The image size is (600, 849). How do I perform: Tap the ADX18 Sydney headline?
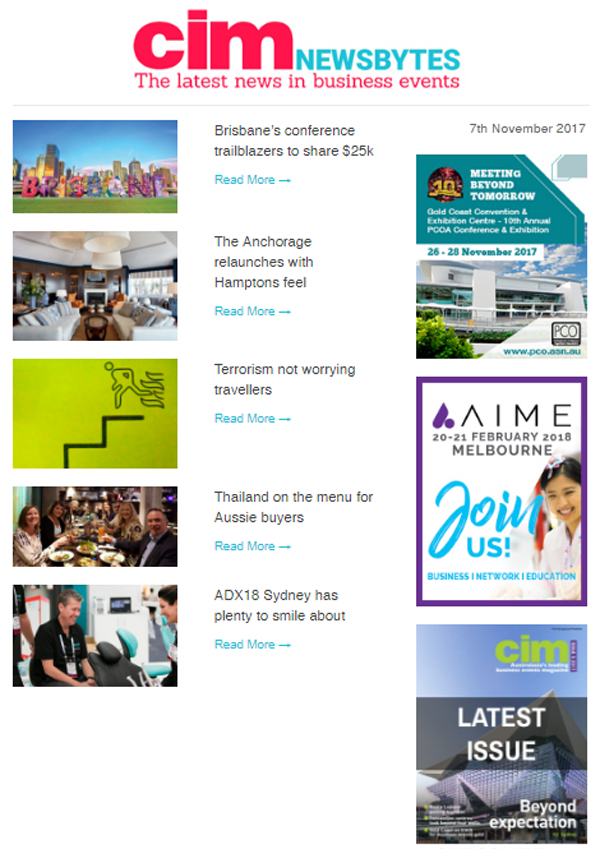279,605
